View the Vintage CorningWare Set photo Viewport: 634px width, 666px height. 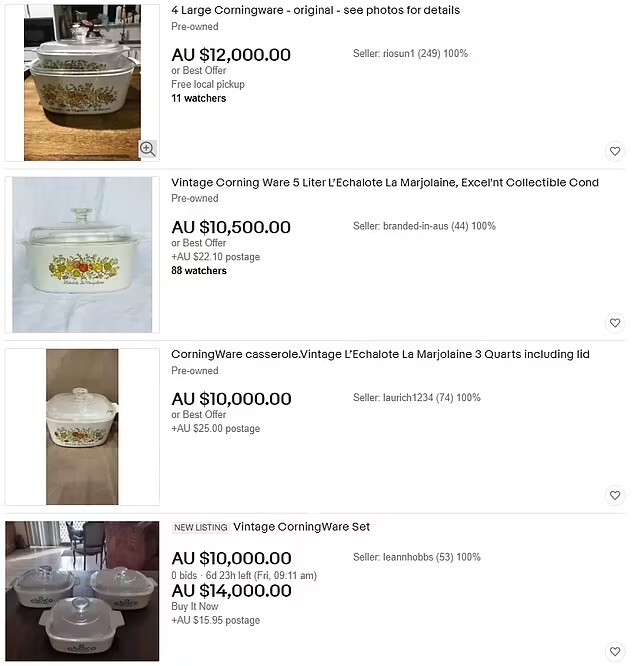point(82,591)
